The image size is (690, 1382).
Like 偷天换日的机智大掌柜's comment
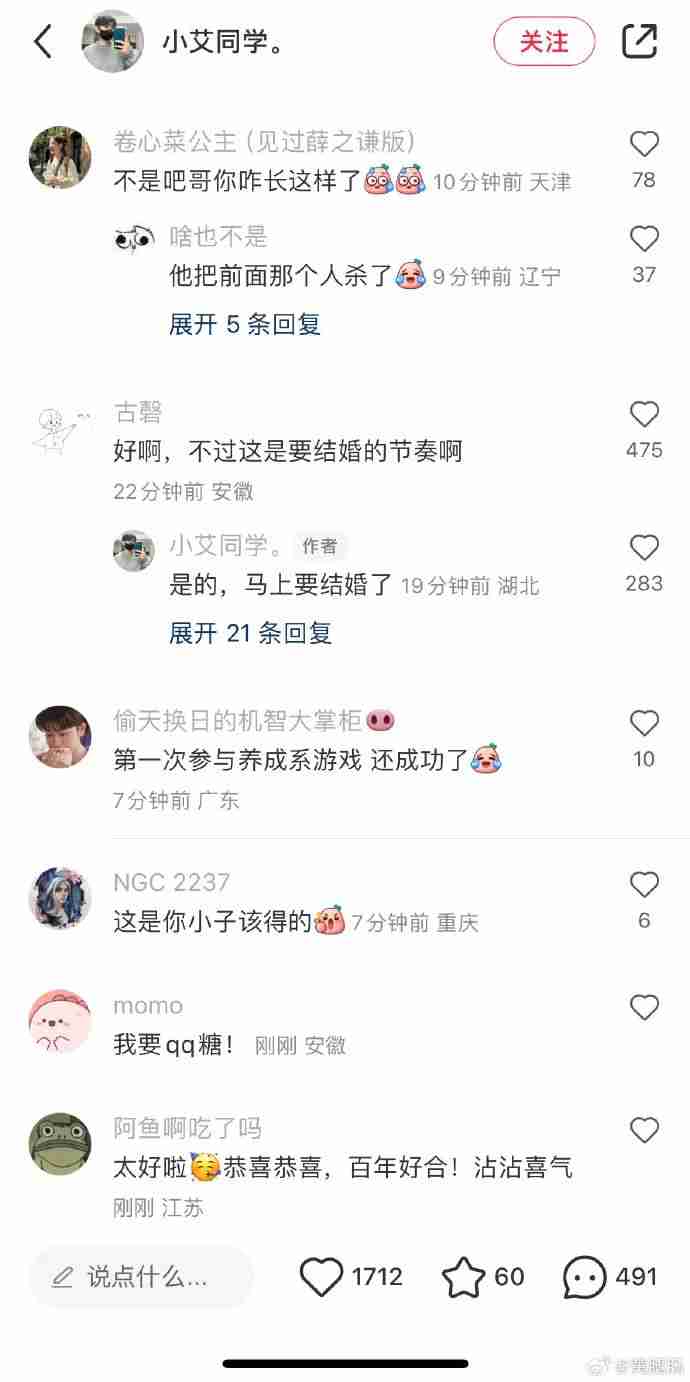(644, 724)
